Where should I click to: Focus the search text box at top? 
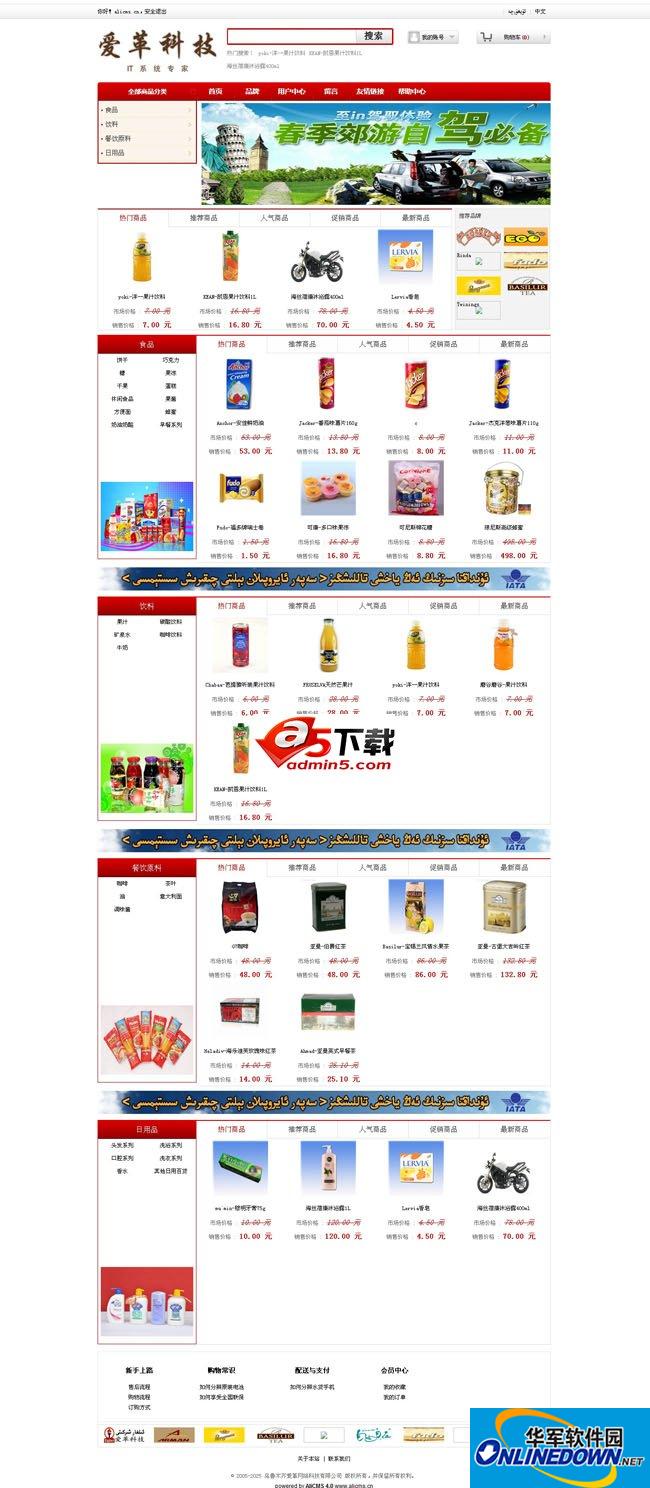click(x=292, y=36)
